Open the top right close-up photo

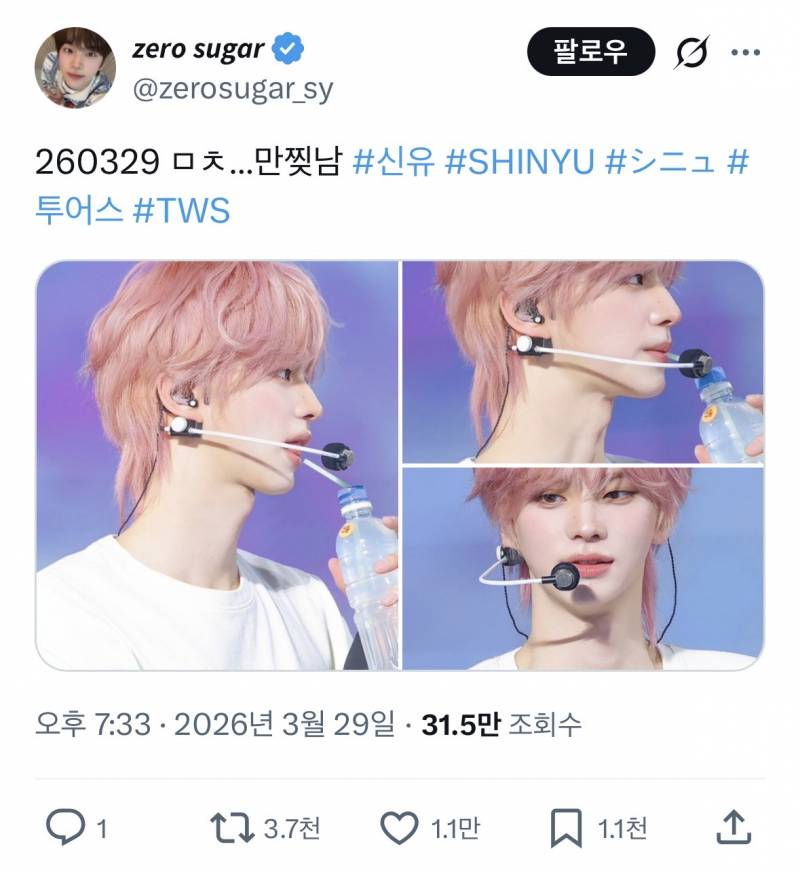tap(582, 362)
